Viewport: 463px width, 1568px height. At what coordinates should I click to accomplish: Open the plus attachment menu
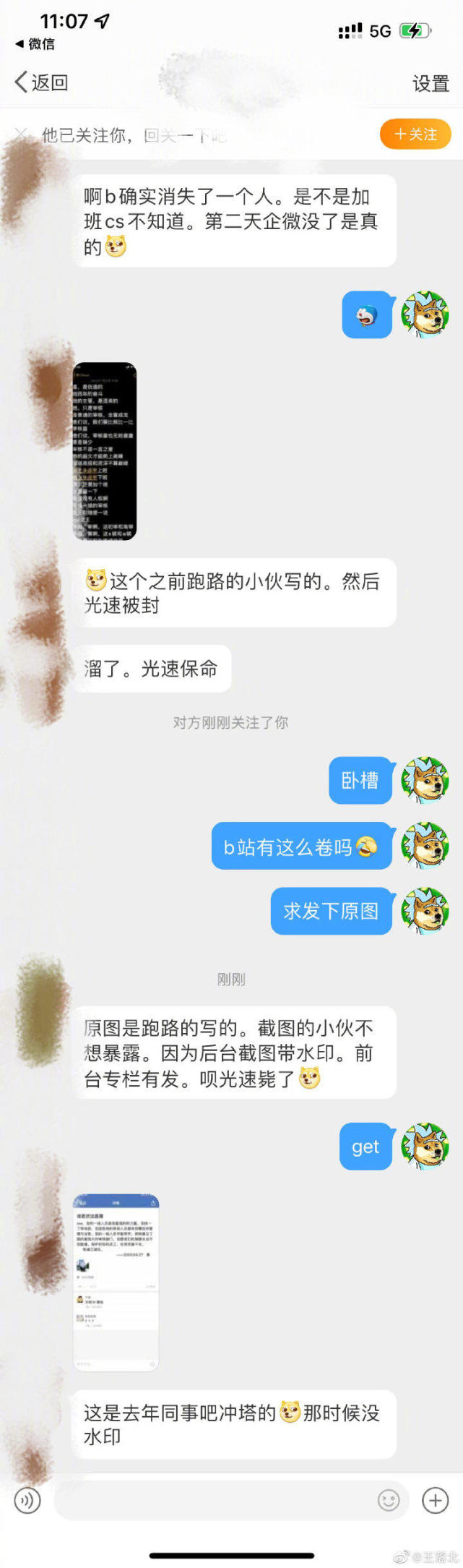[x=435, y=1501]
